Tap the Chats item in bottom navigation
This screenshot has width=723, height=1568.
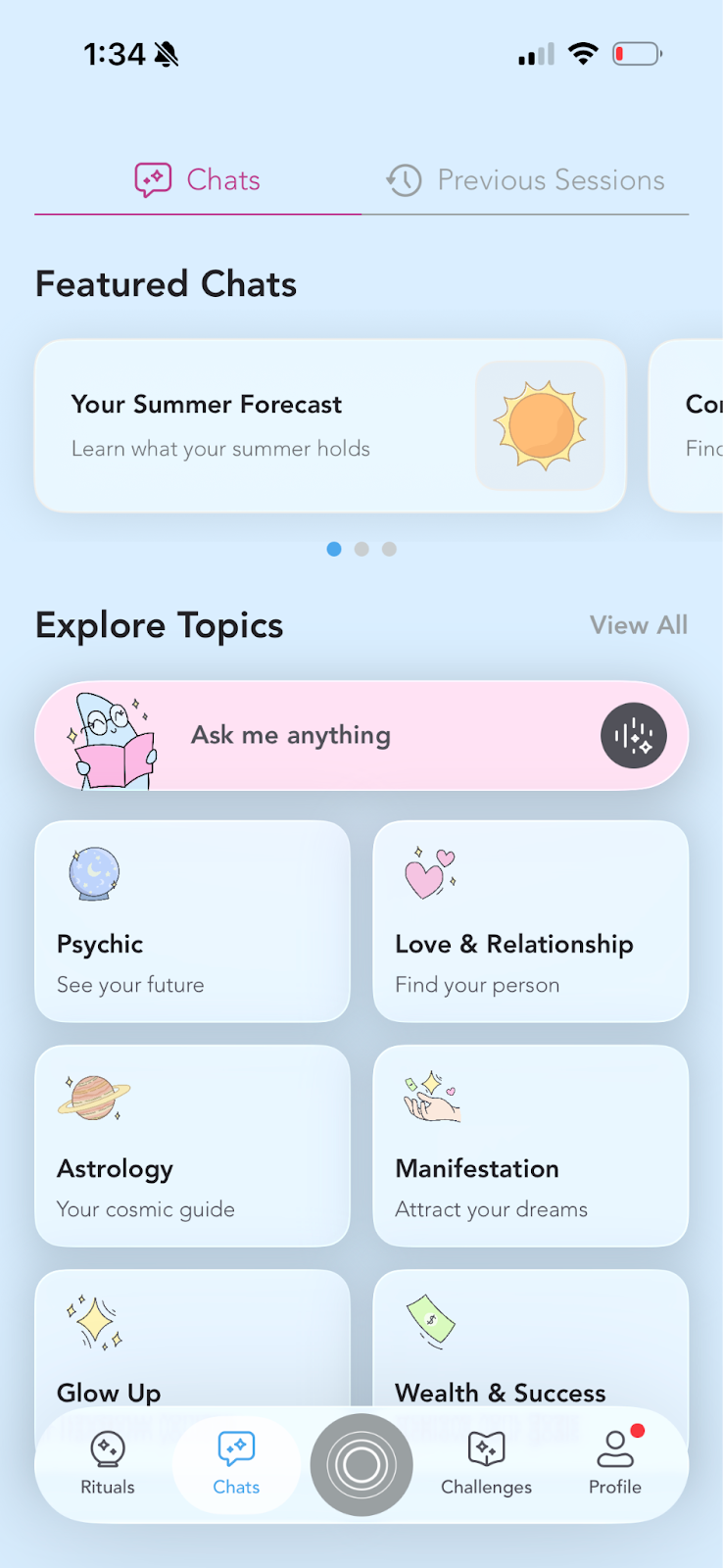[236, 1464]
